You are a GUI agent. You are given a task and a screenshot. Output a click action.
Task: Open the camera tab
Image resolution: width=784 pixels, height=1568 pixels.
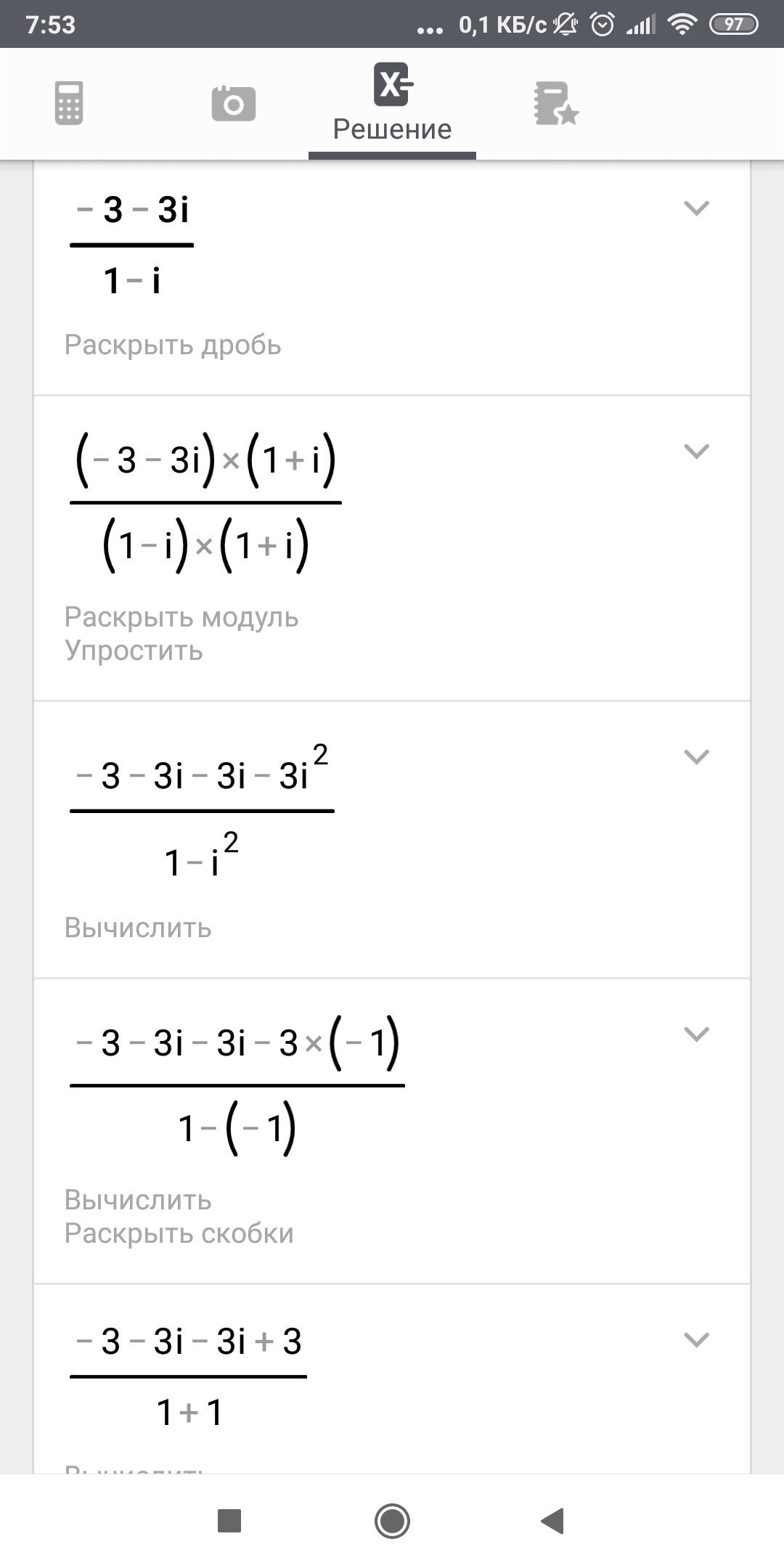pos(233,104)
